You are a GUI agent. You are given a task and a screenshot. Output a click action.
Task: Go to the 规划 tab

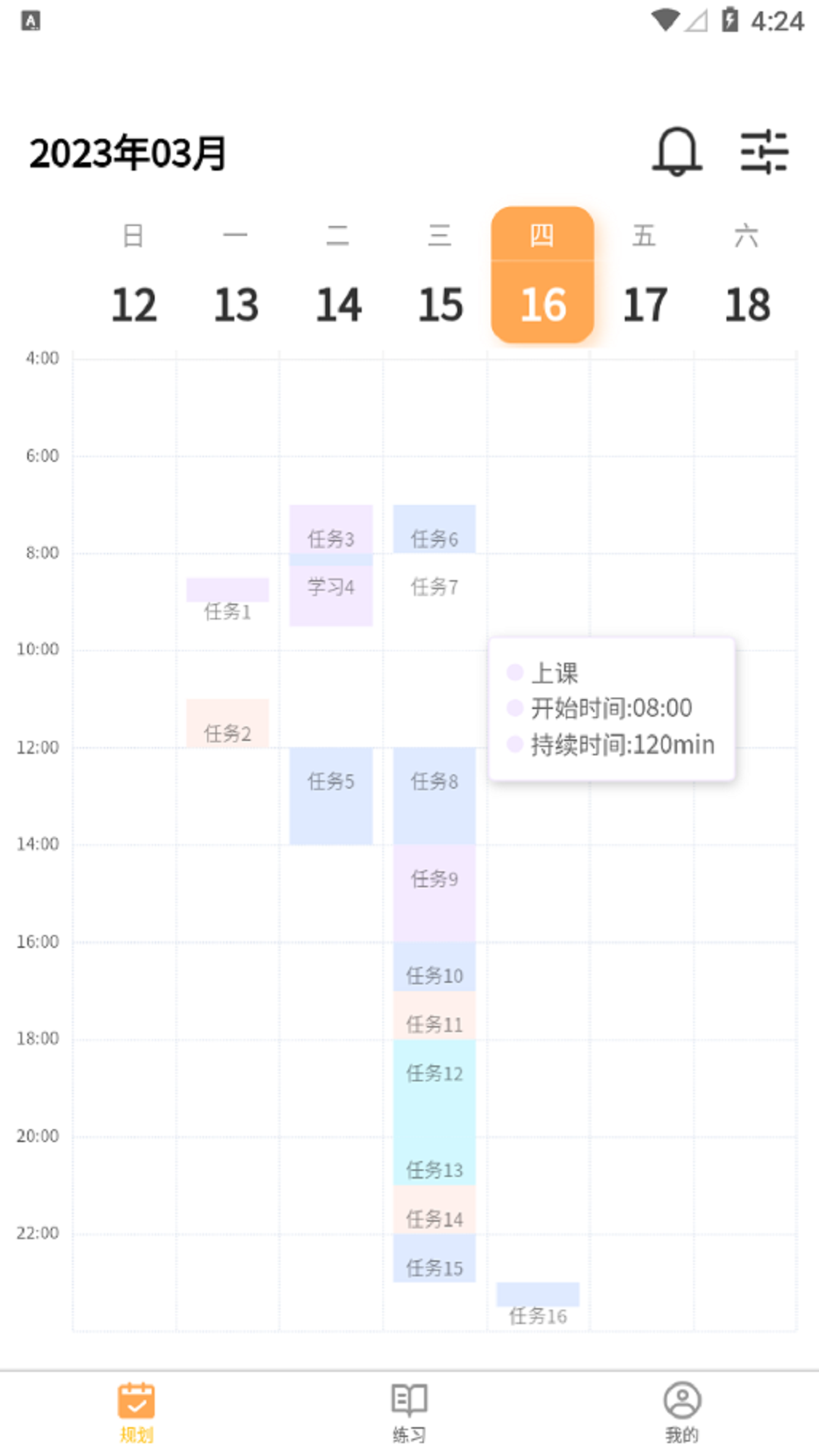pyautogui.click(x=136, y=1414)
